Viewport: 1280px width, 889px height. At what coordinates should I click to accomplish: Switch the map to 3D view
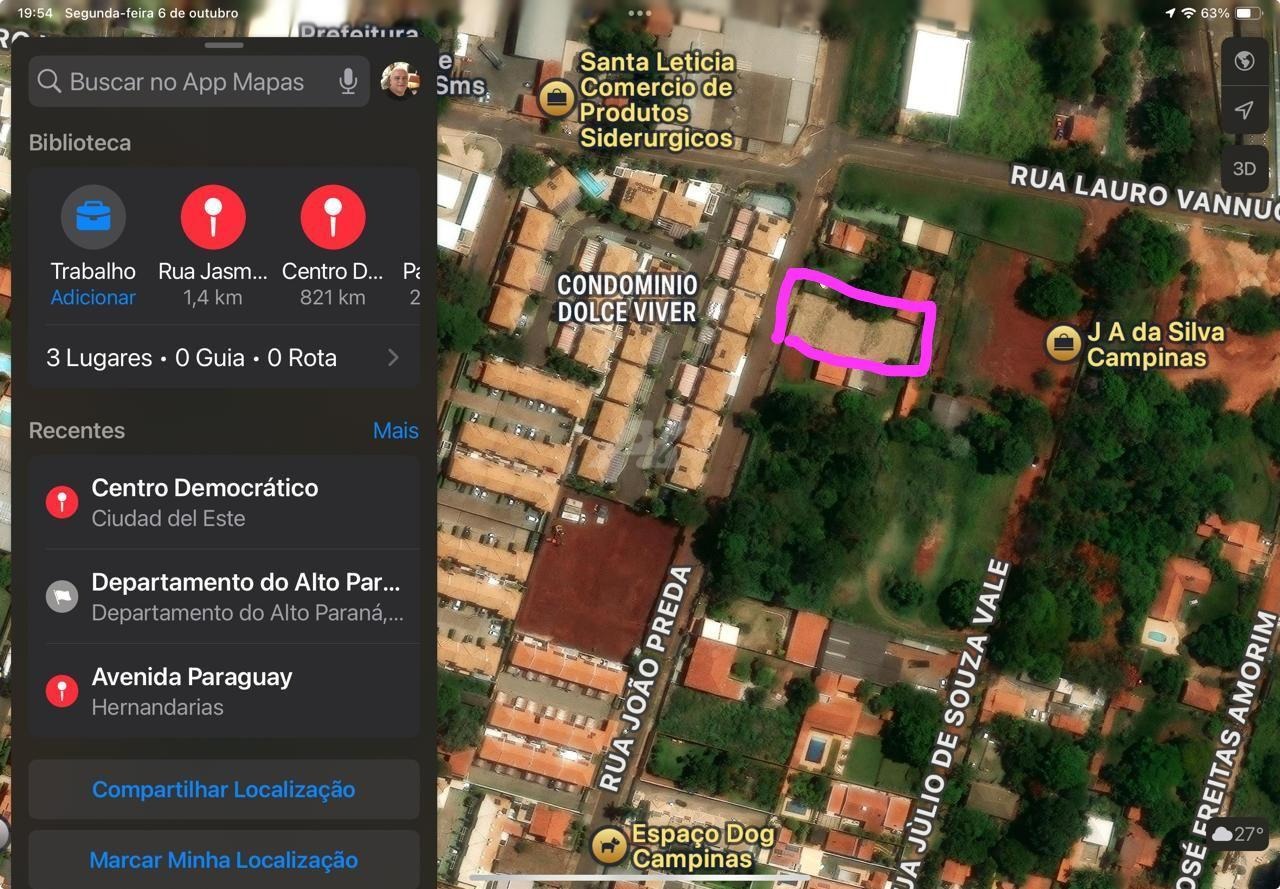pyautogui.click(x=1244, y=169)
